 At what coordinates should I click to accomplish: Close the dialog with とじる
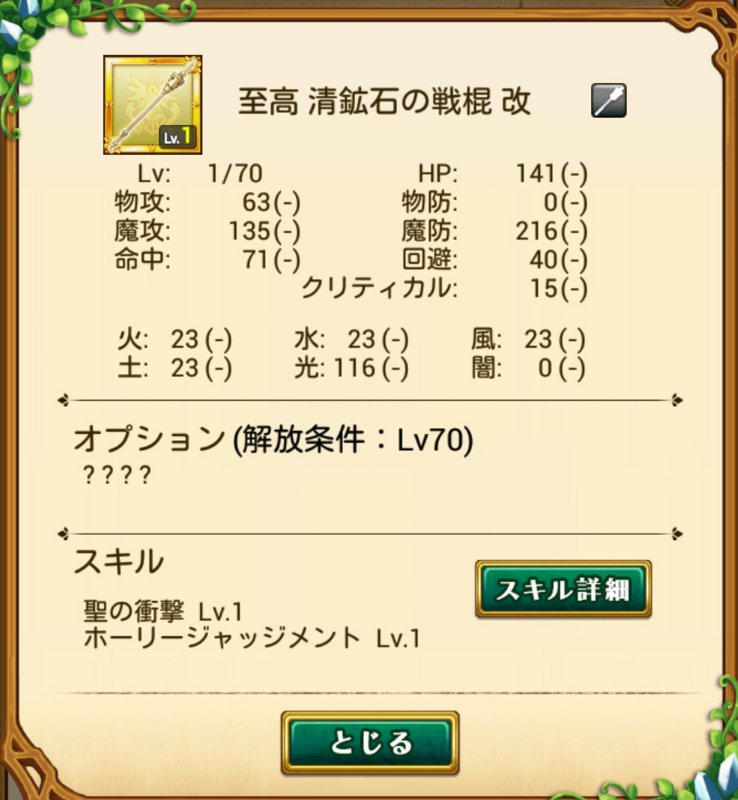pos(369,742)
